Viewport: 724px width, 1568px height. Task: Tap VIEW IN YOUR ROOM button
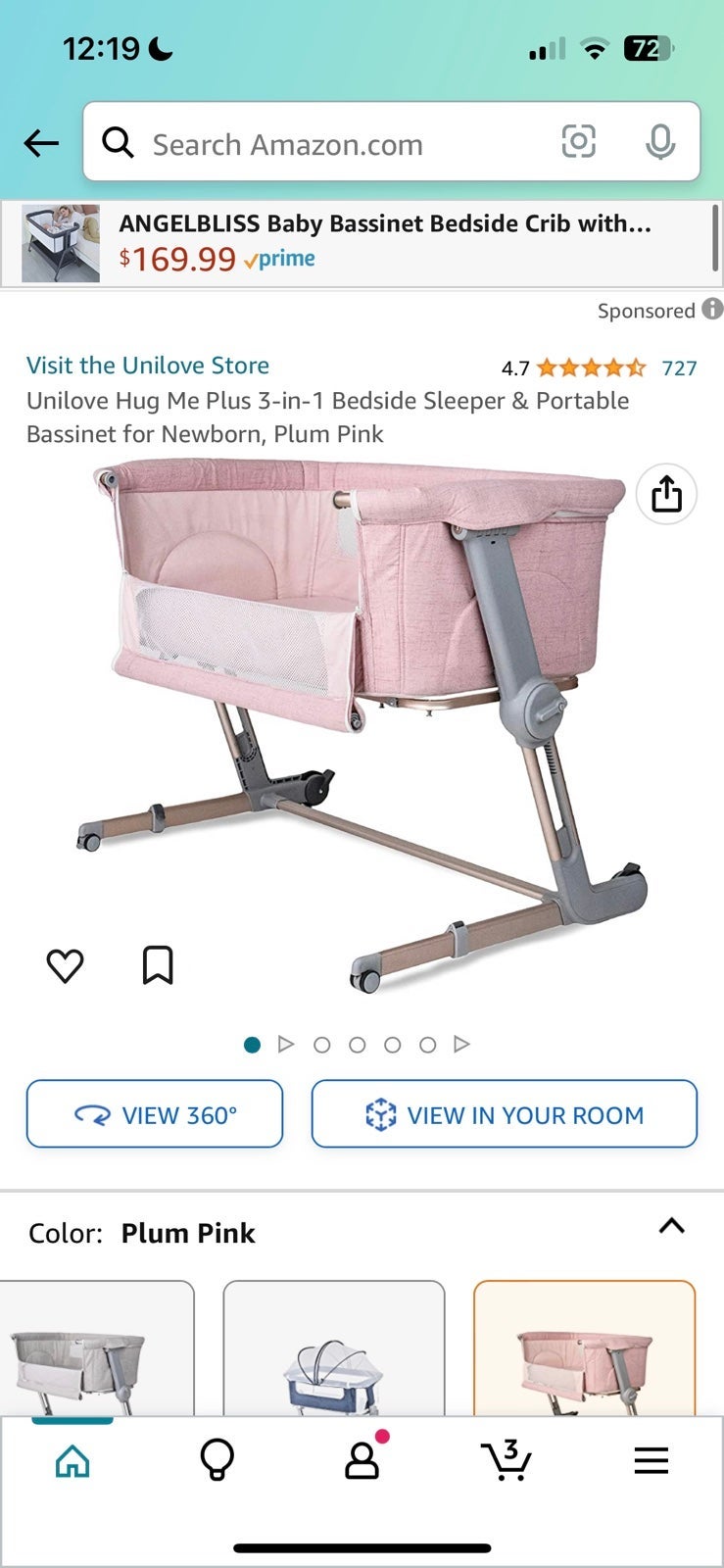coord(505,1114)
